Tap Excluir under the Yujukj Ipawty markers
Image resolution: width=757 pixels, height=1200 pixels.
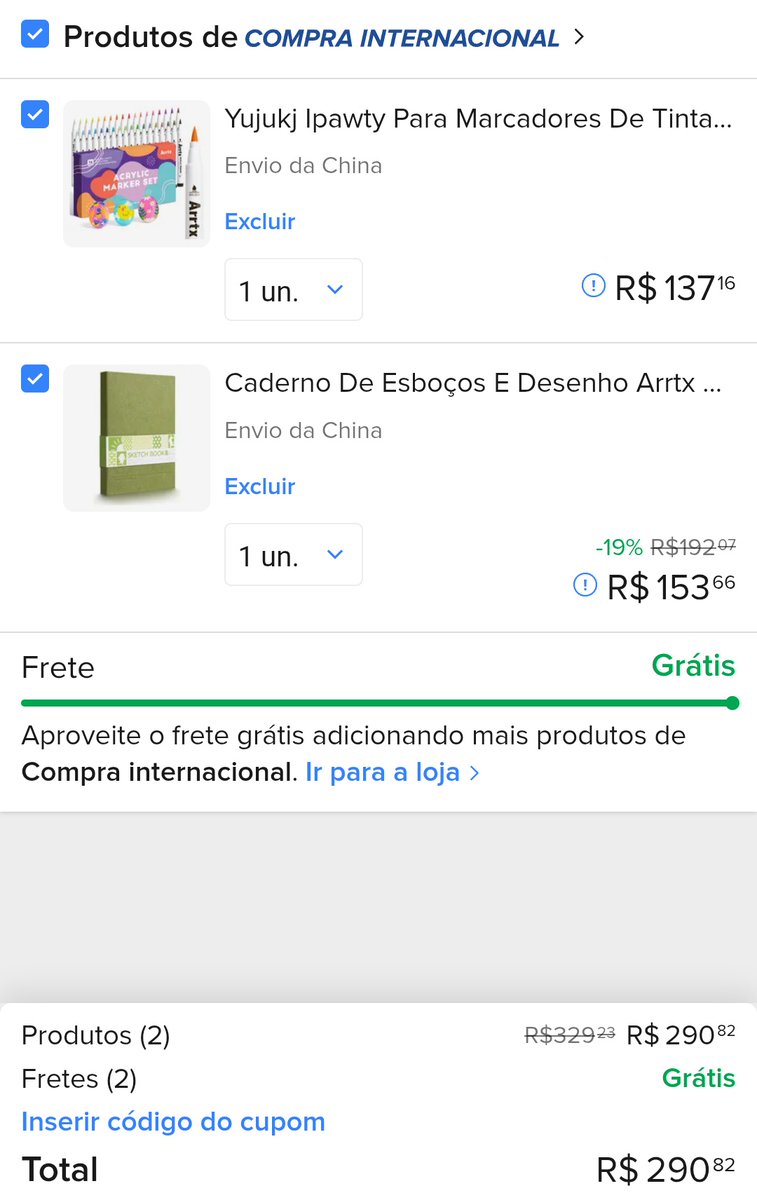260,221
